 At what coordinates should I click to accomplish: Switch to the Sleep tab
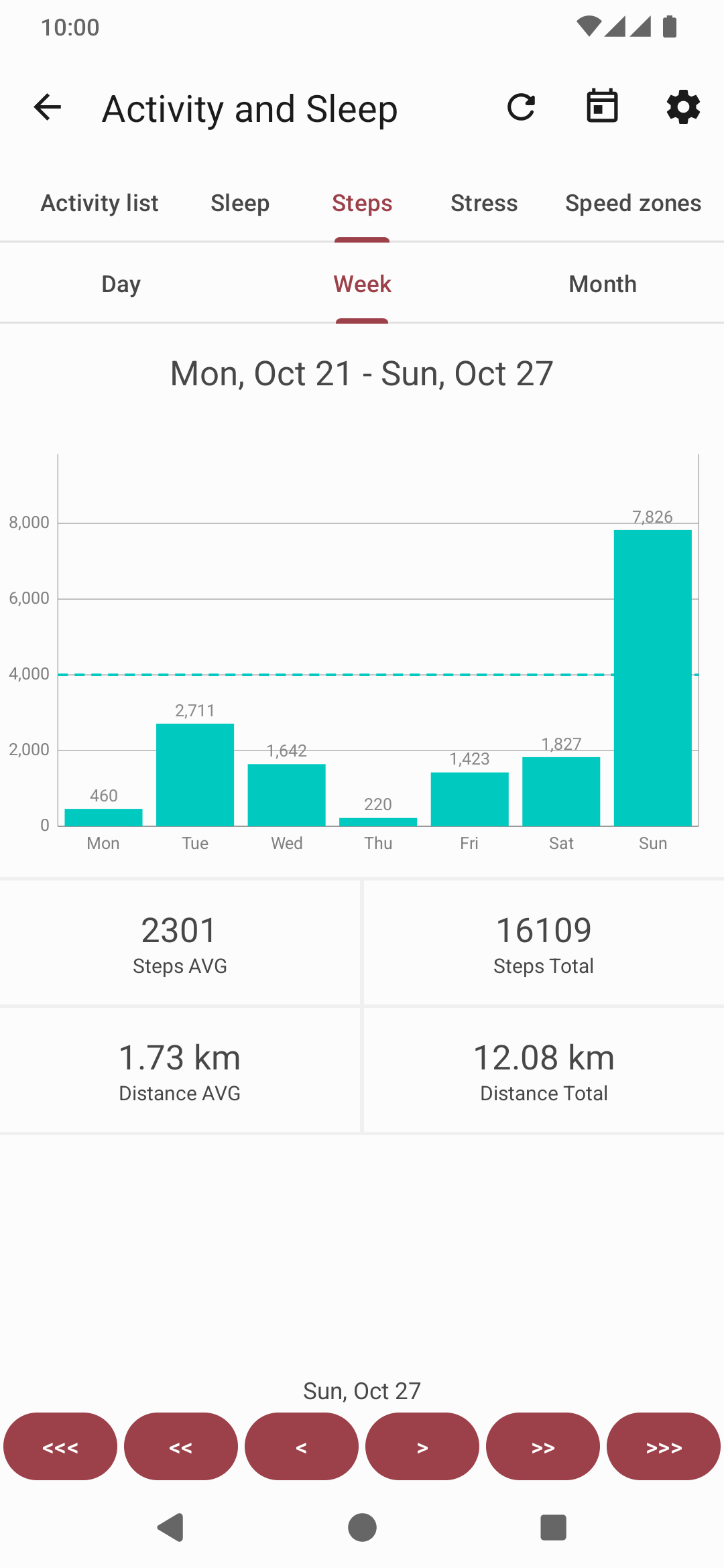pyautogui.click(x=240, y=203)
